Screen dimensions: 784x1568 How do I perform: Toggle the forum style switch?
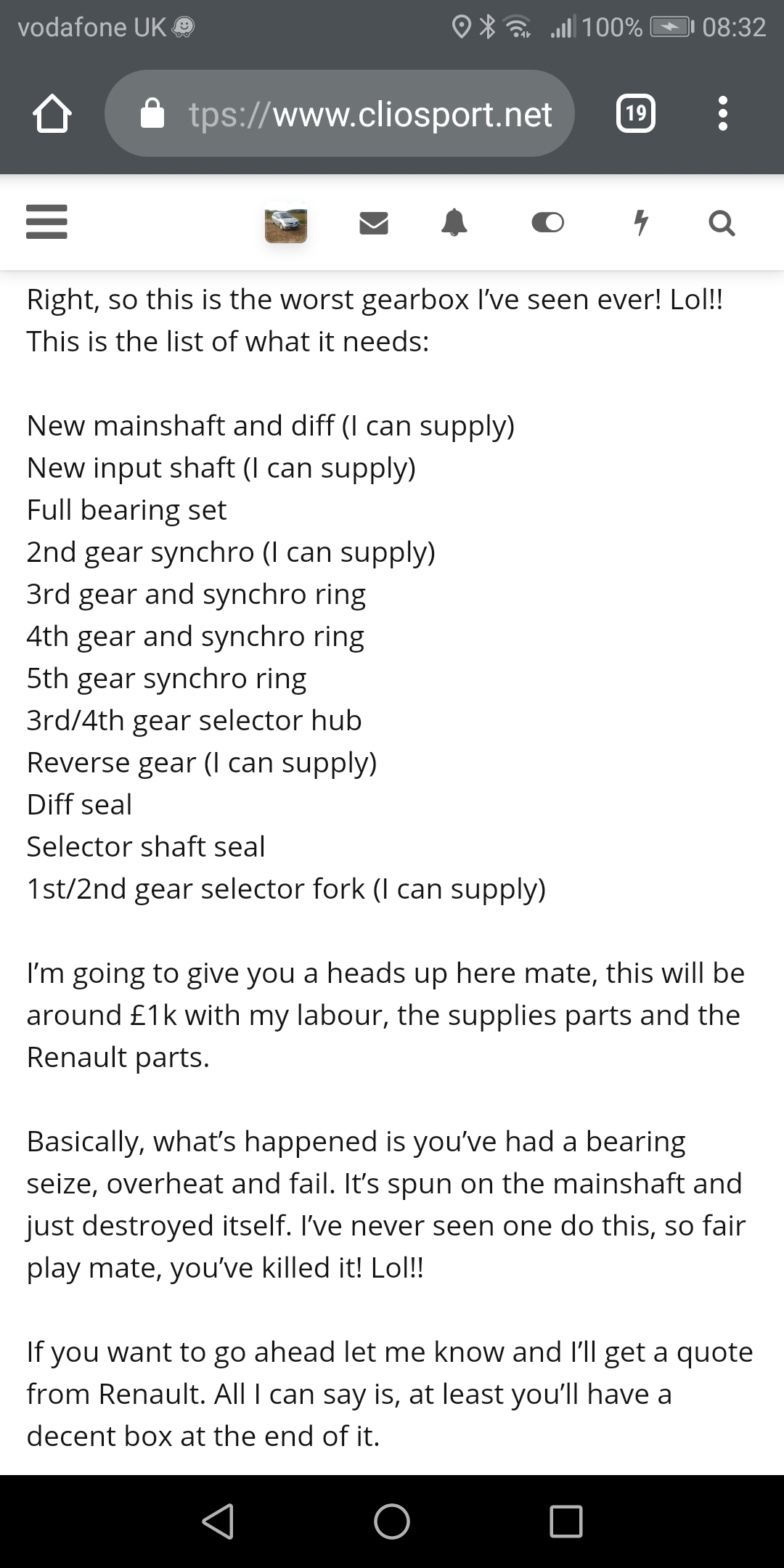[547, 222]
